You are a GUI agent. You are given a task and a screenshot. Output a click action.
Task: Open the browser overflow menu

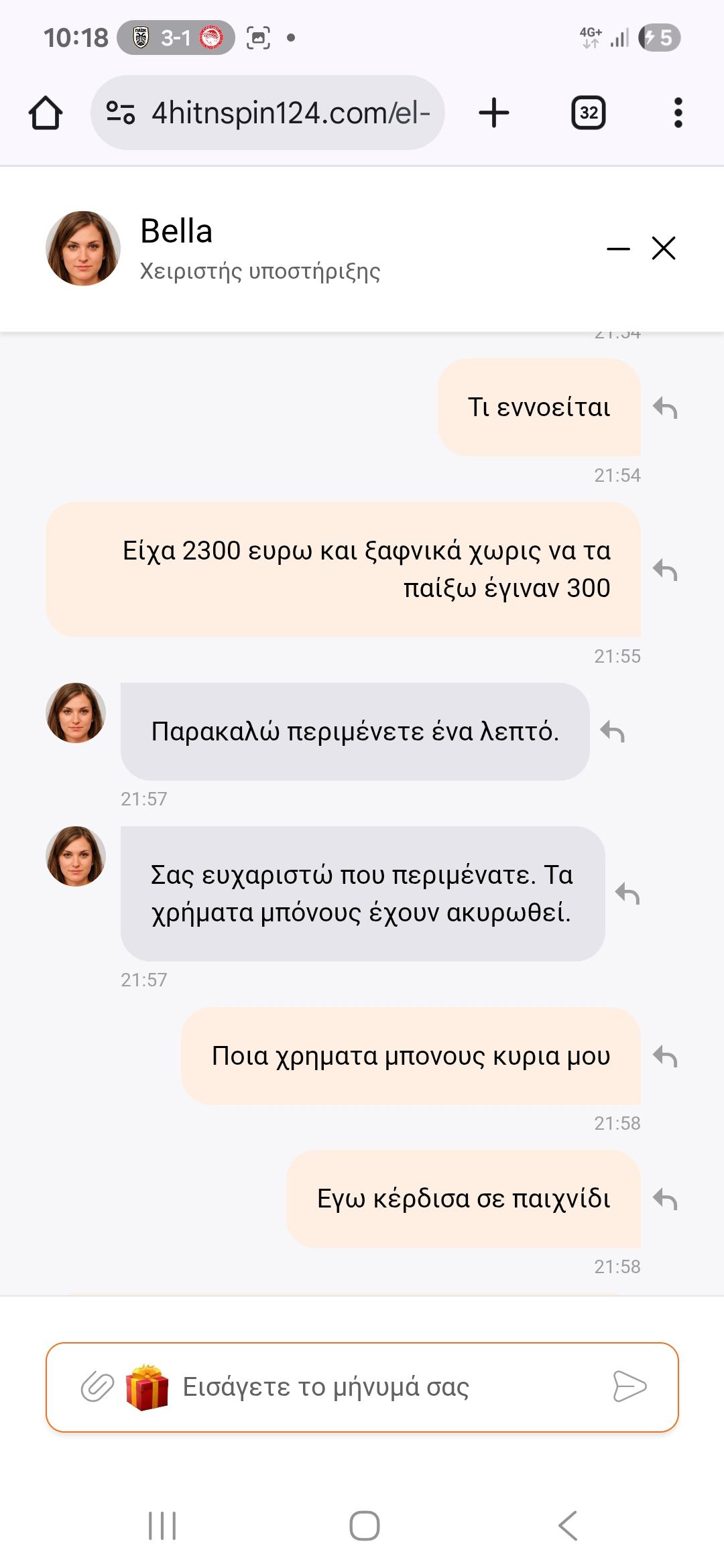coord(678,113)
